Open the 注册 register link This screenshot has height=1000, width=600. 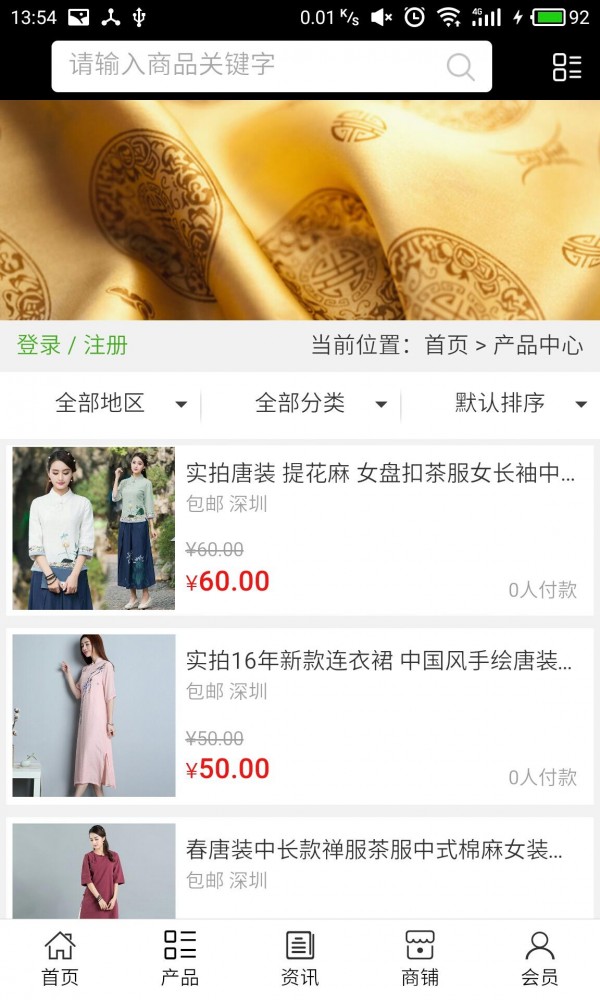(105, 346)
